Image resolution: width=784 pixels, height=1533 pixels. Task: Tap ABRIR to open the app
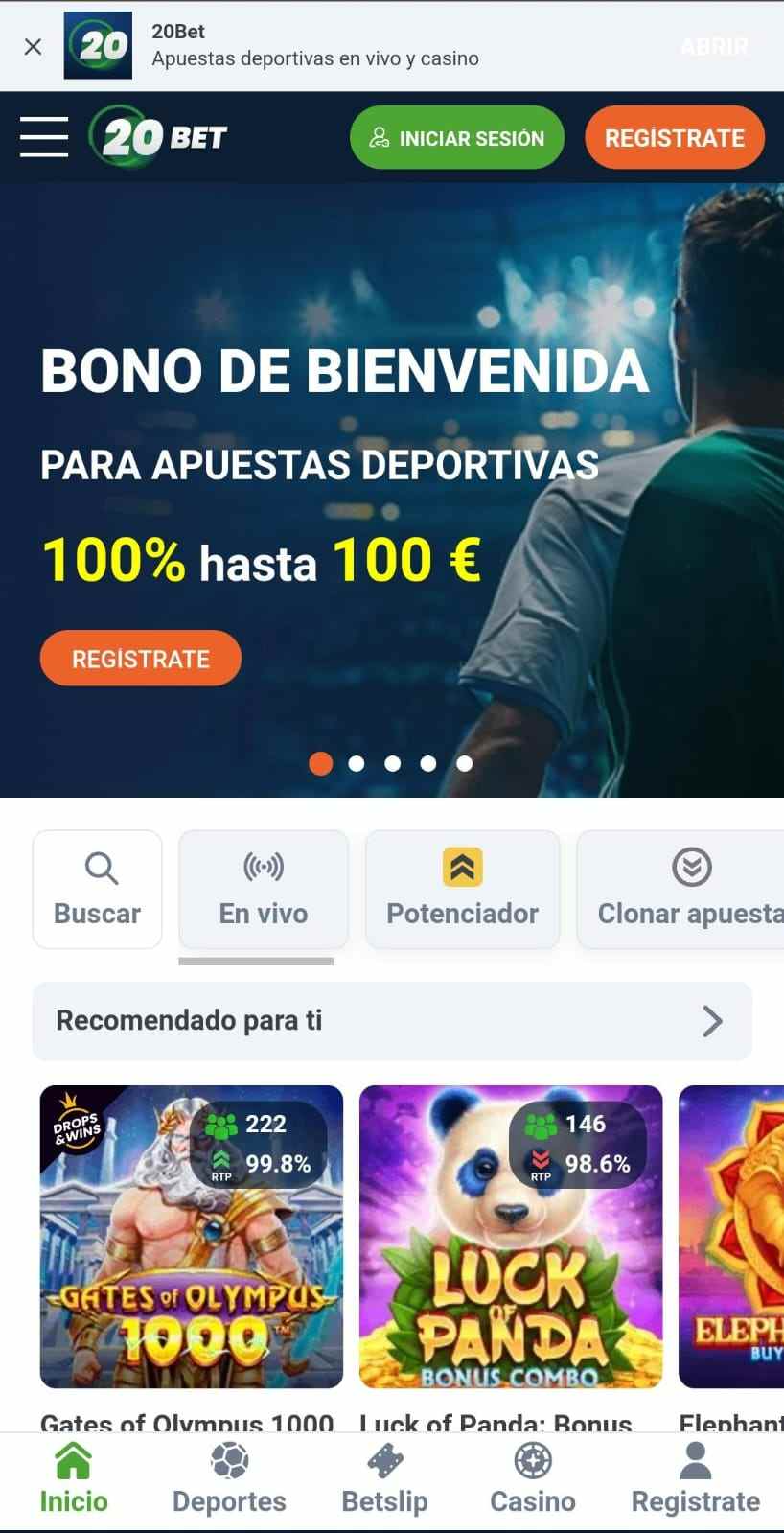pyautogui.click(x=714, y=46)
